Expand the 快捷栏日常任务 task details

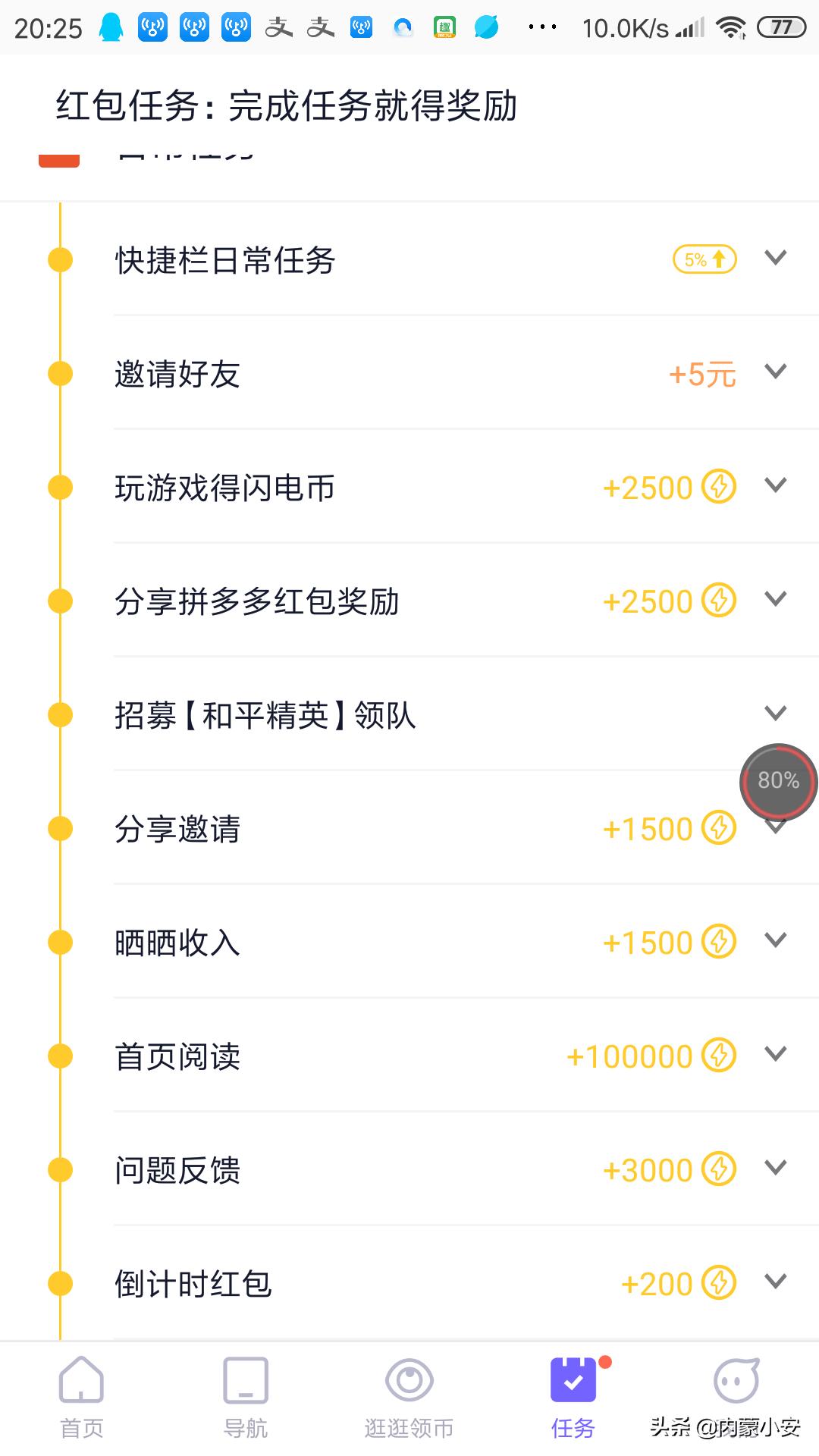[775, 259]
